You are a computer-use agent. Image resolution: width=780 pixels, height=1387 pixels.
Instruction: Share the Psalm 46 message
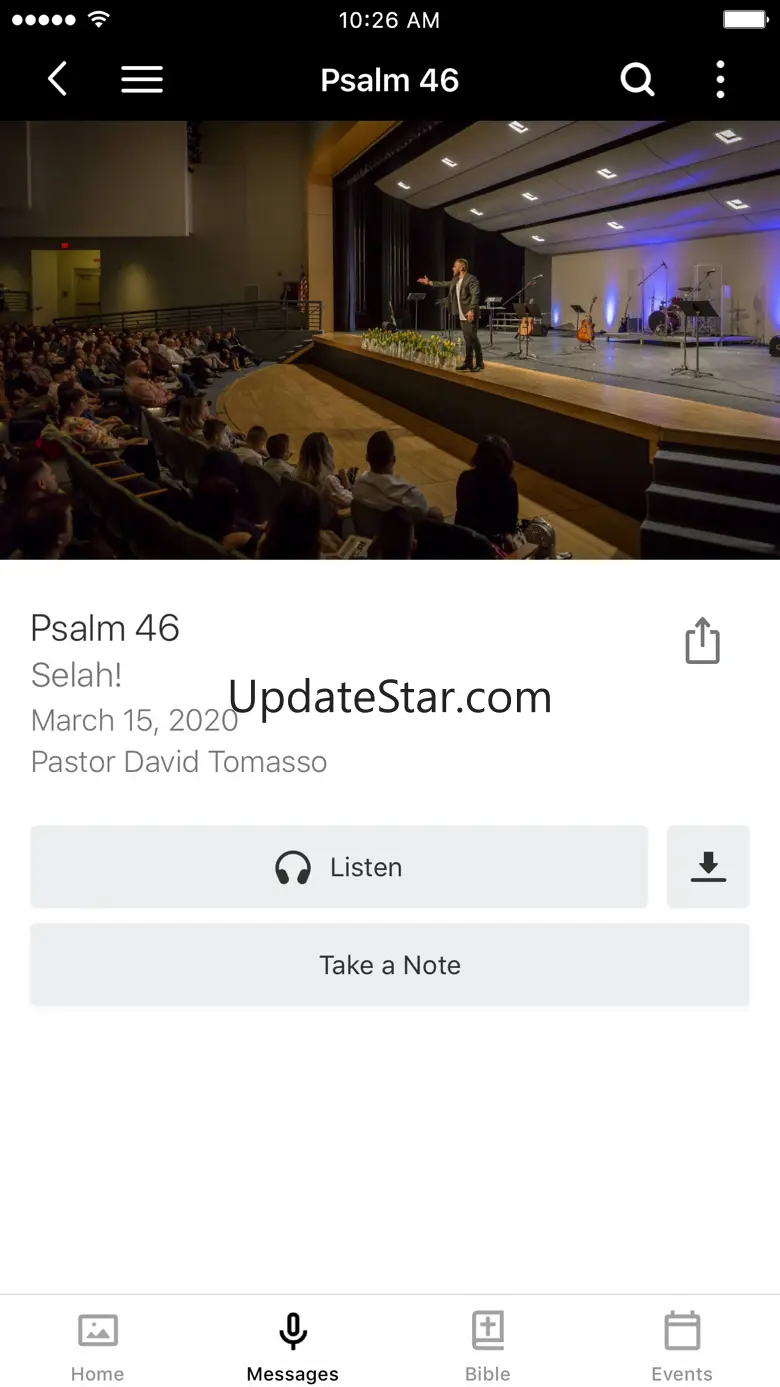pyautogui.click(x=702, y=641)
